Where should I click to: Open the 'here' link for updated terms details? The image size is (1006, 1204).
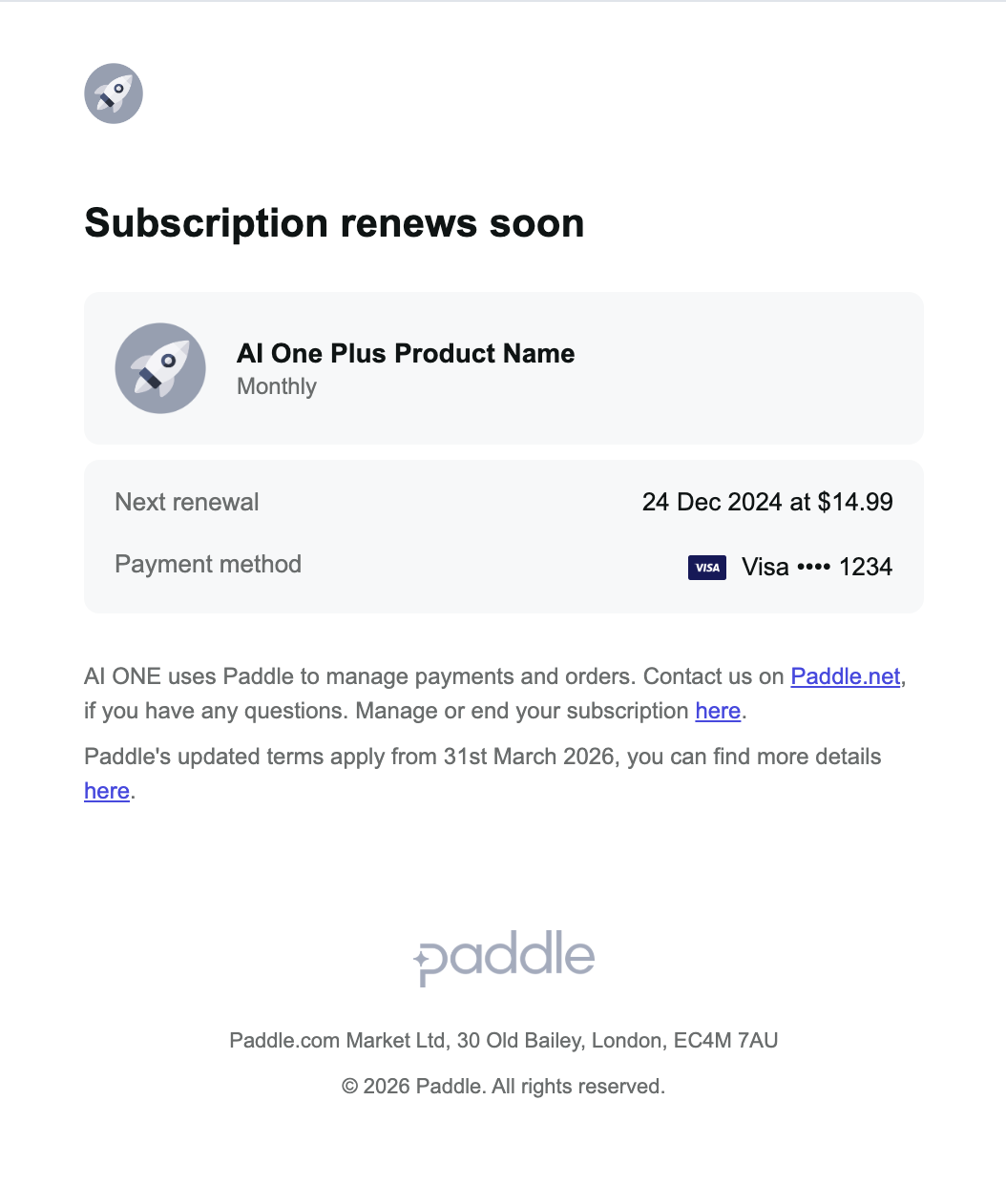pyautogui.click(x=107, y=791)
